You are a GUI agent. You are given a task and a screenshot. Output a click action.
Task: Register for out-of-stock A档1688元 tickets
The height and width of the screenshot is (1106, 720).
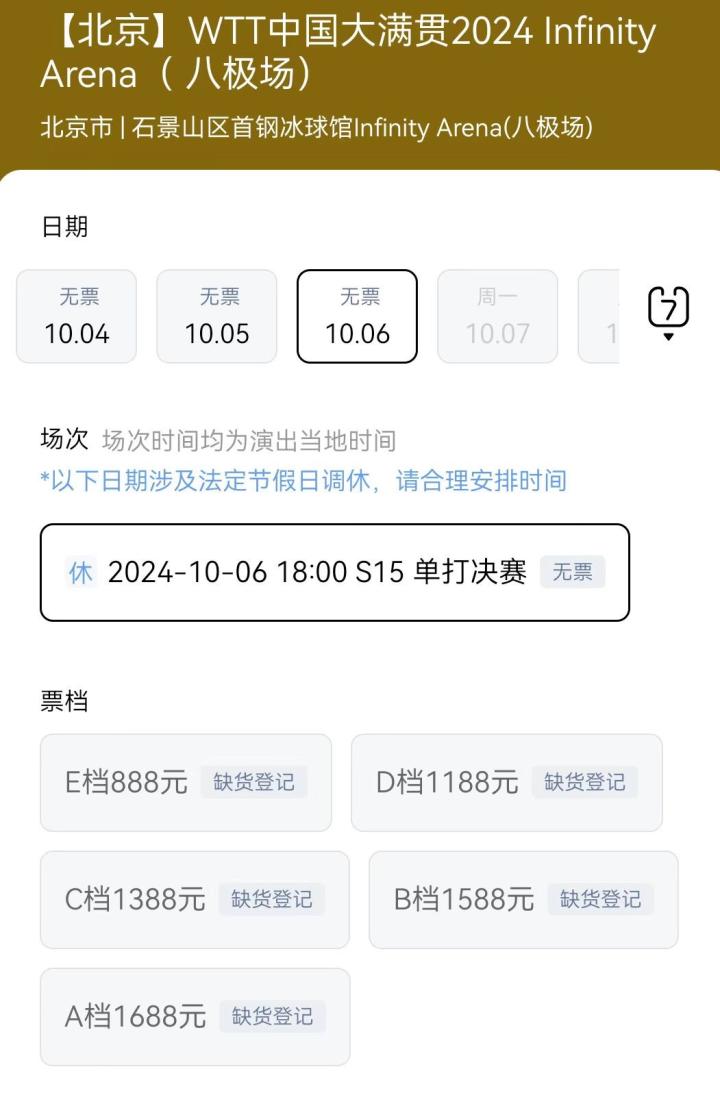click(272, 1017)
